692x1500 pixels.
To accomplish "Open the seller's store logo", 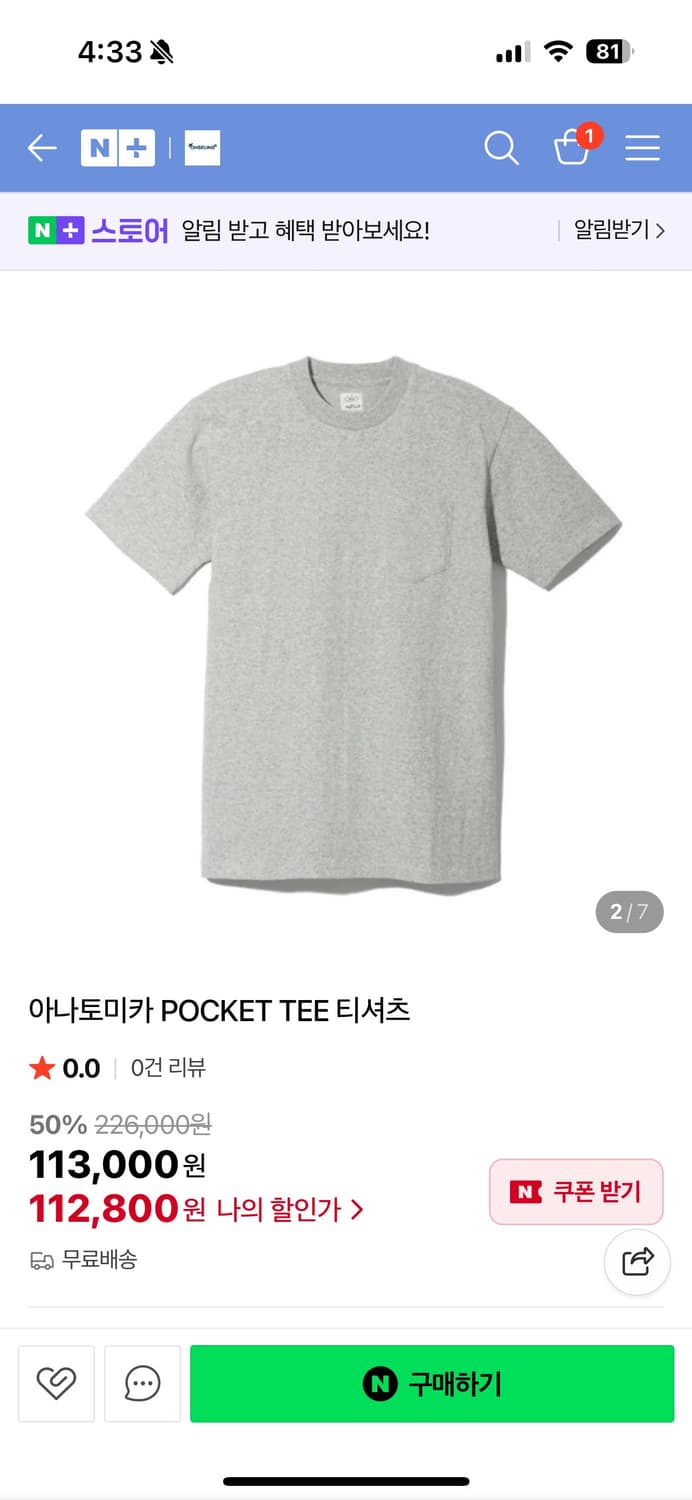I will pos(202,149).
